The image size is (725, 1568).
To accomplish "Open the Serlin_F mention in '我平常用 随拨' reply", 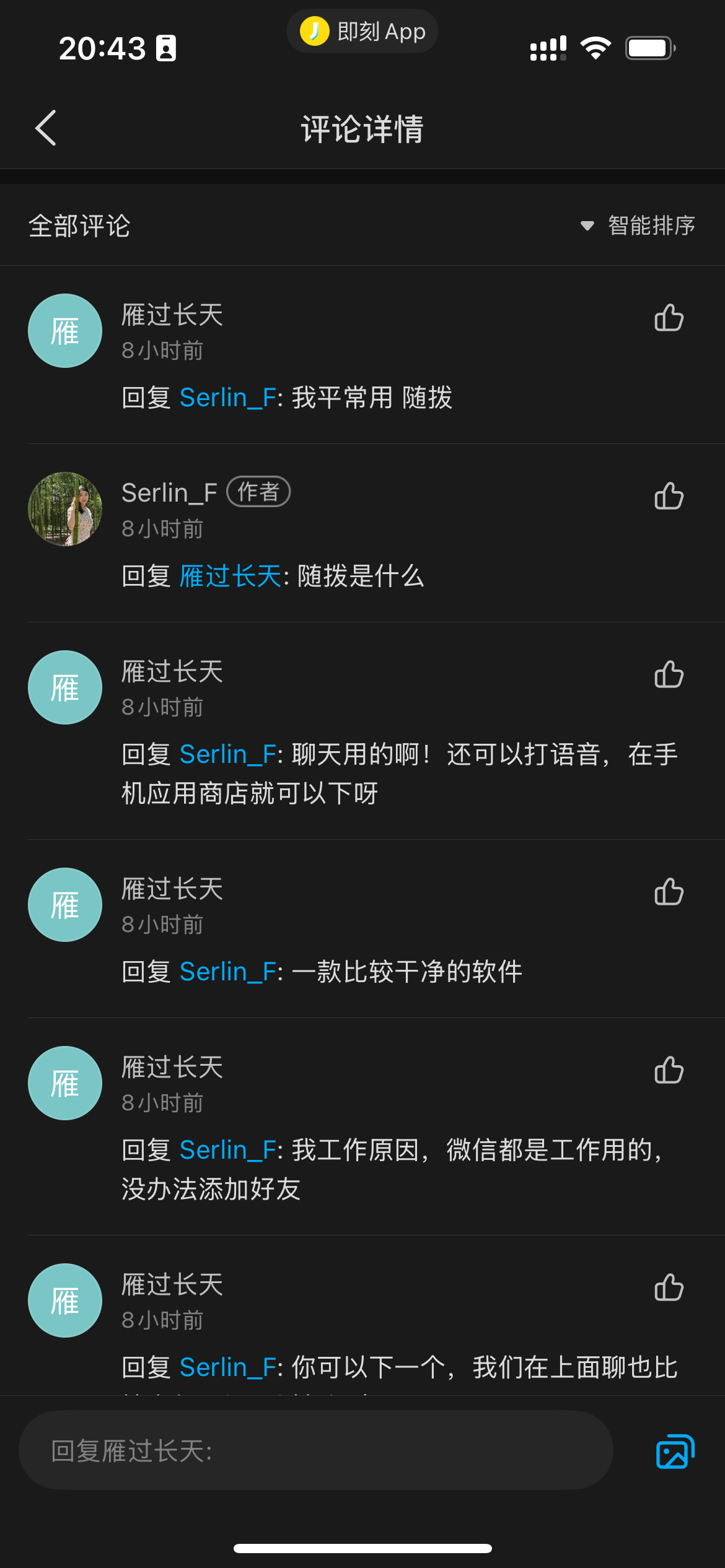I will coord(227,398).
